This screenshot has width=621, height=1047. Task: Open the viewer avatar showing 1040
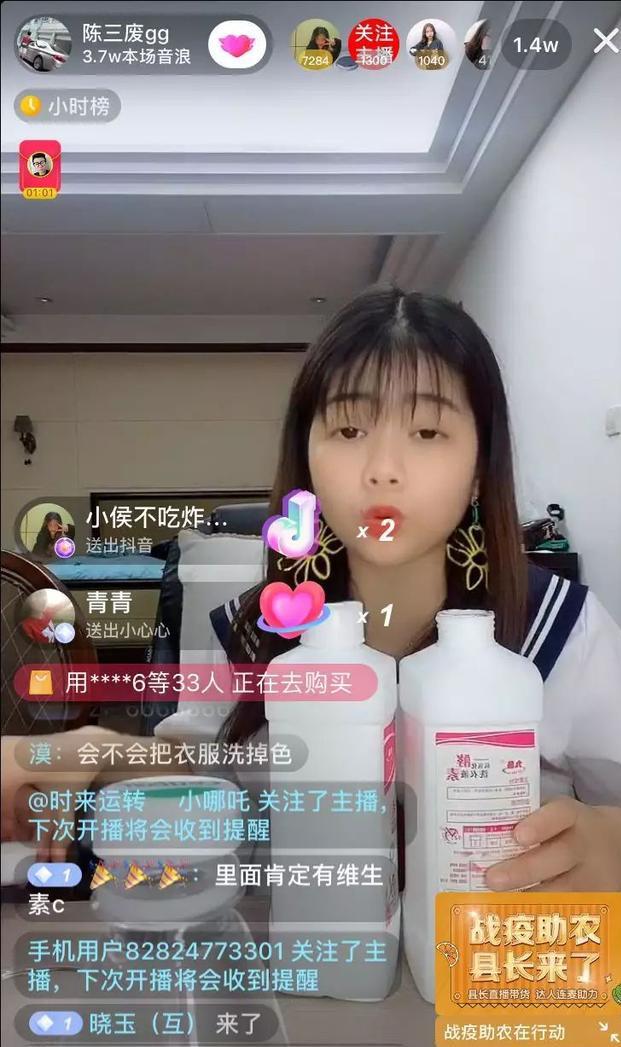(431, 44)
